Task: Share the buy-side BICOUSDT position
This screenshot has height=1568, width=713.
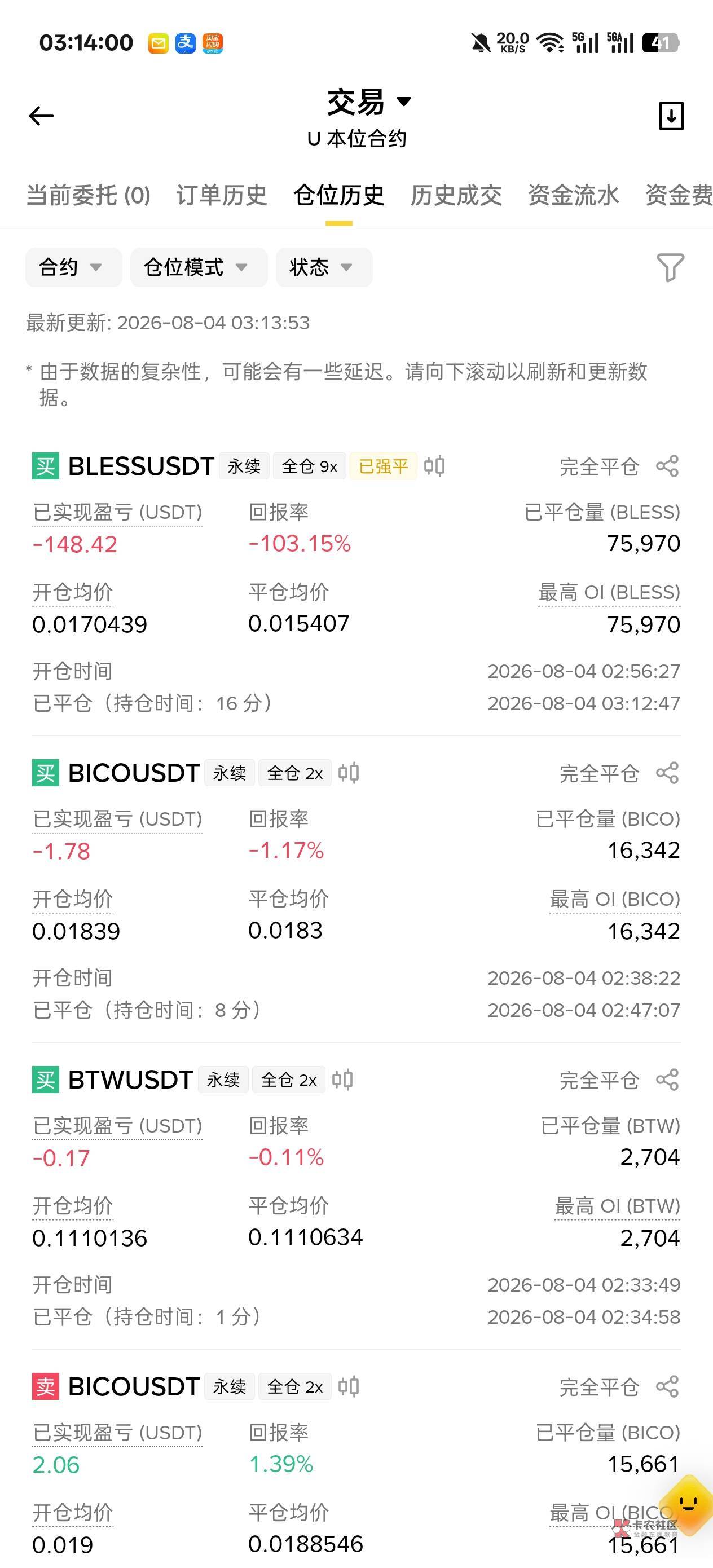Action: point(667,773)
